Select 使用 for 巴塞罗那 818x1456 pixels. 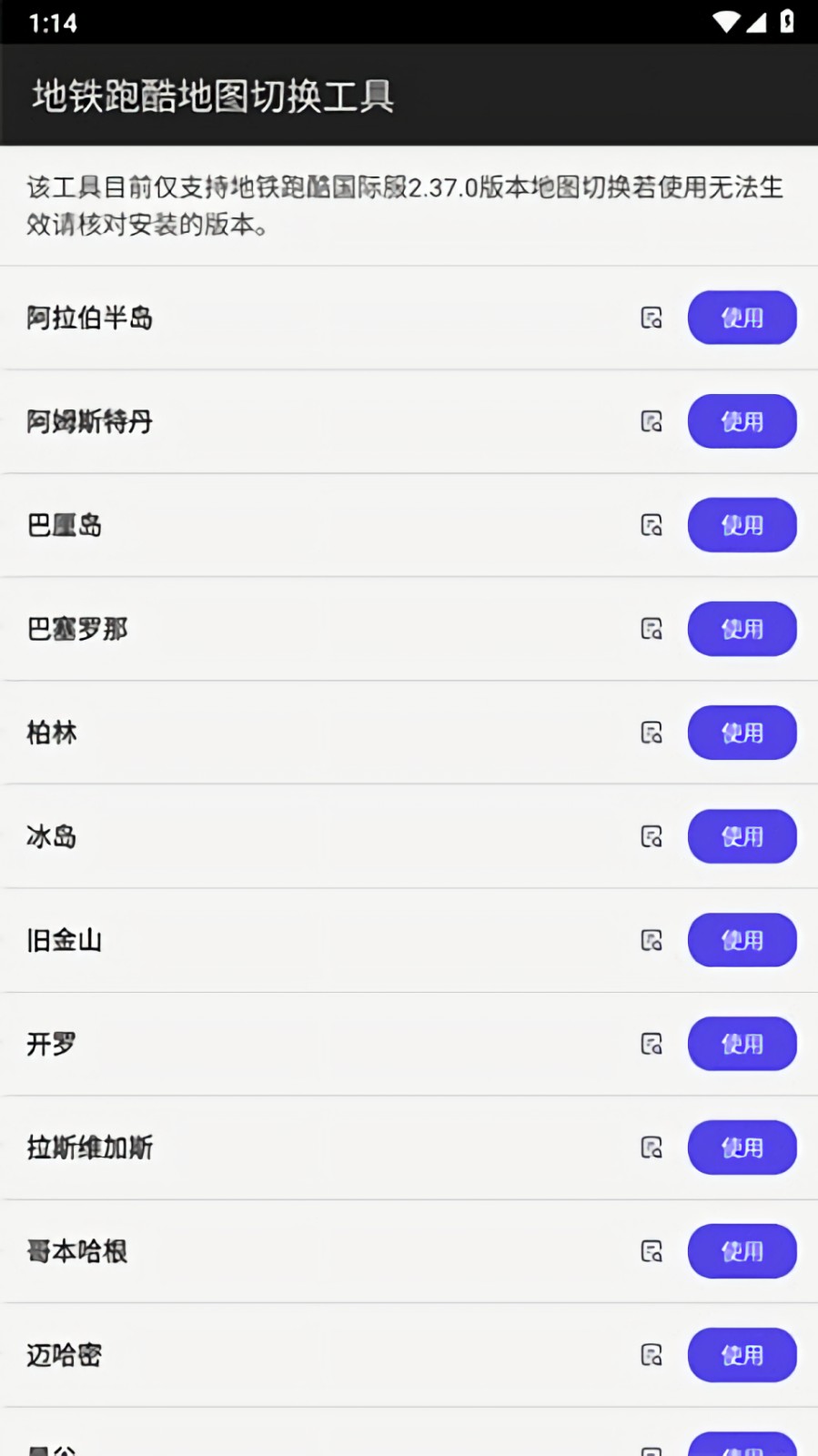point(742,629)
